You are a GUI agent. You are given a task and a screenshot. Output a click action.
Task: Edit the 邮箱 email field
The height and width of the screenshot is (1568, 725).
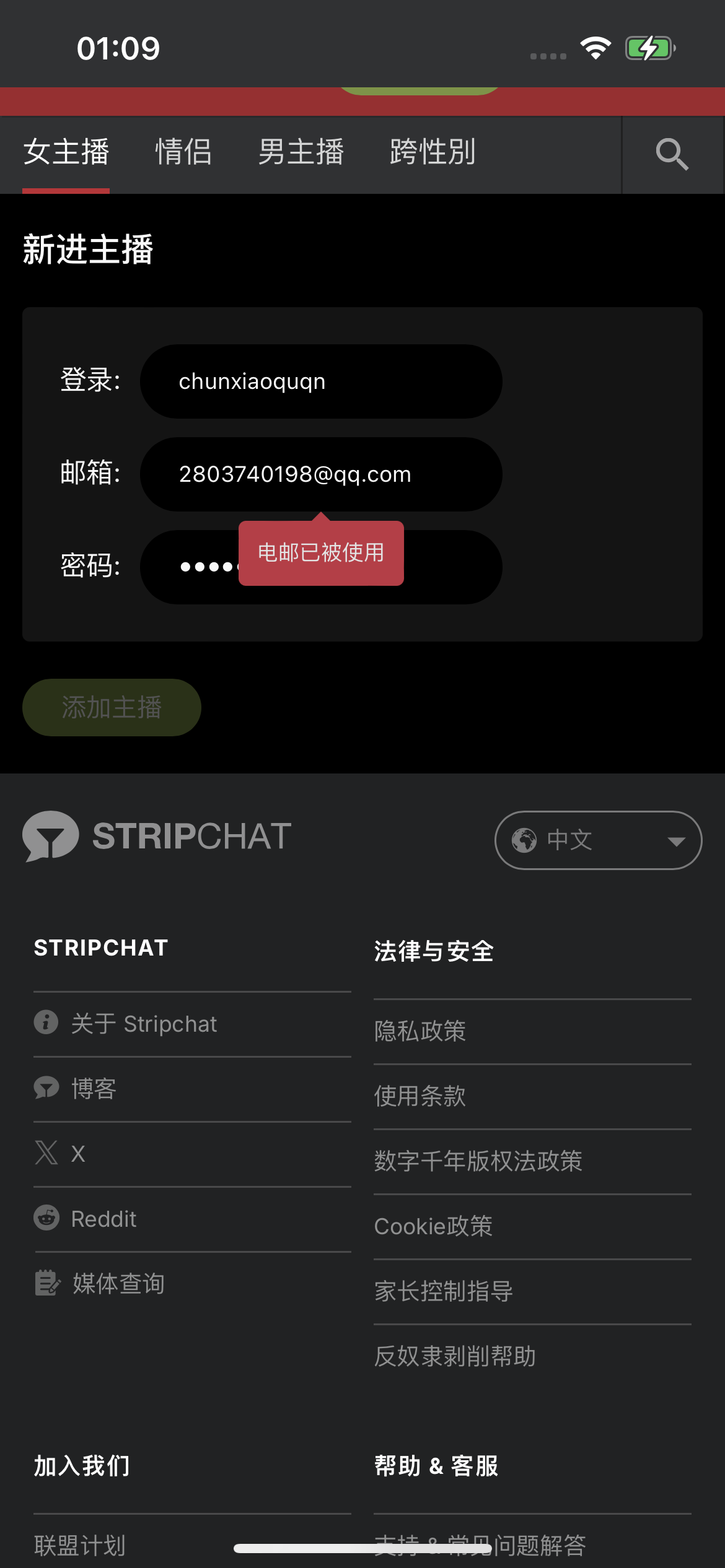point(321,474)
